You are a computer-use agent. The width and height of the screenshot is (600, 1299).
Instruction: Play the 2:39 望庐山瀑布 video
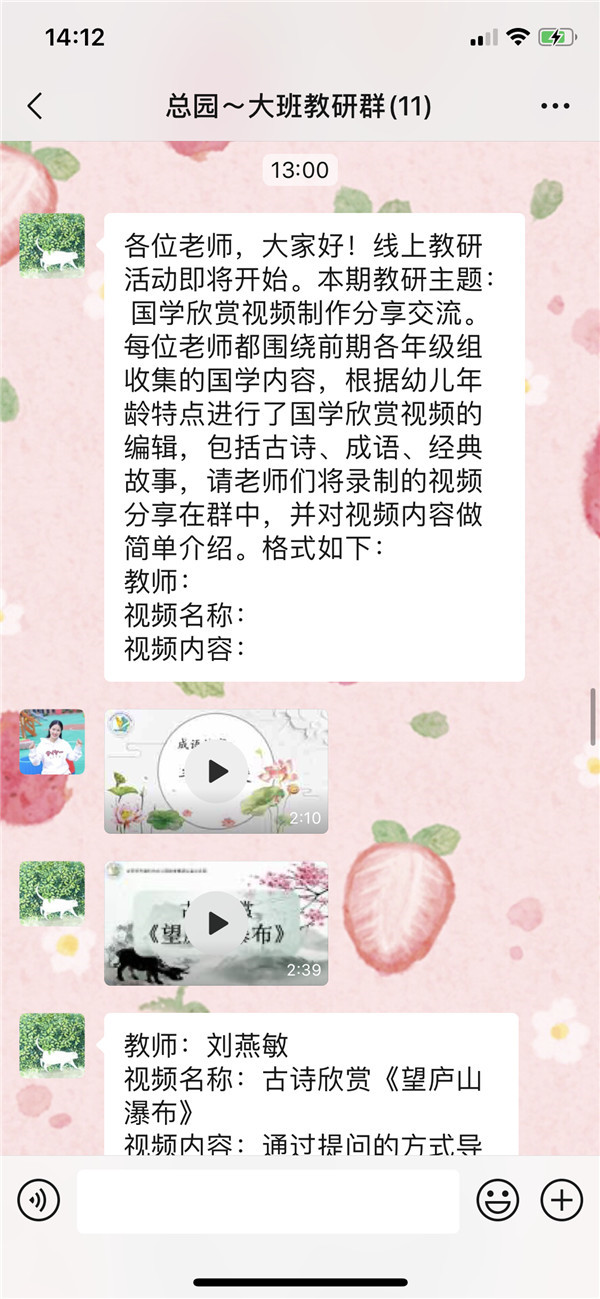(217, 923)
